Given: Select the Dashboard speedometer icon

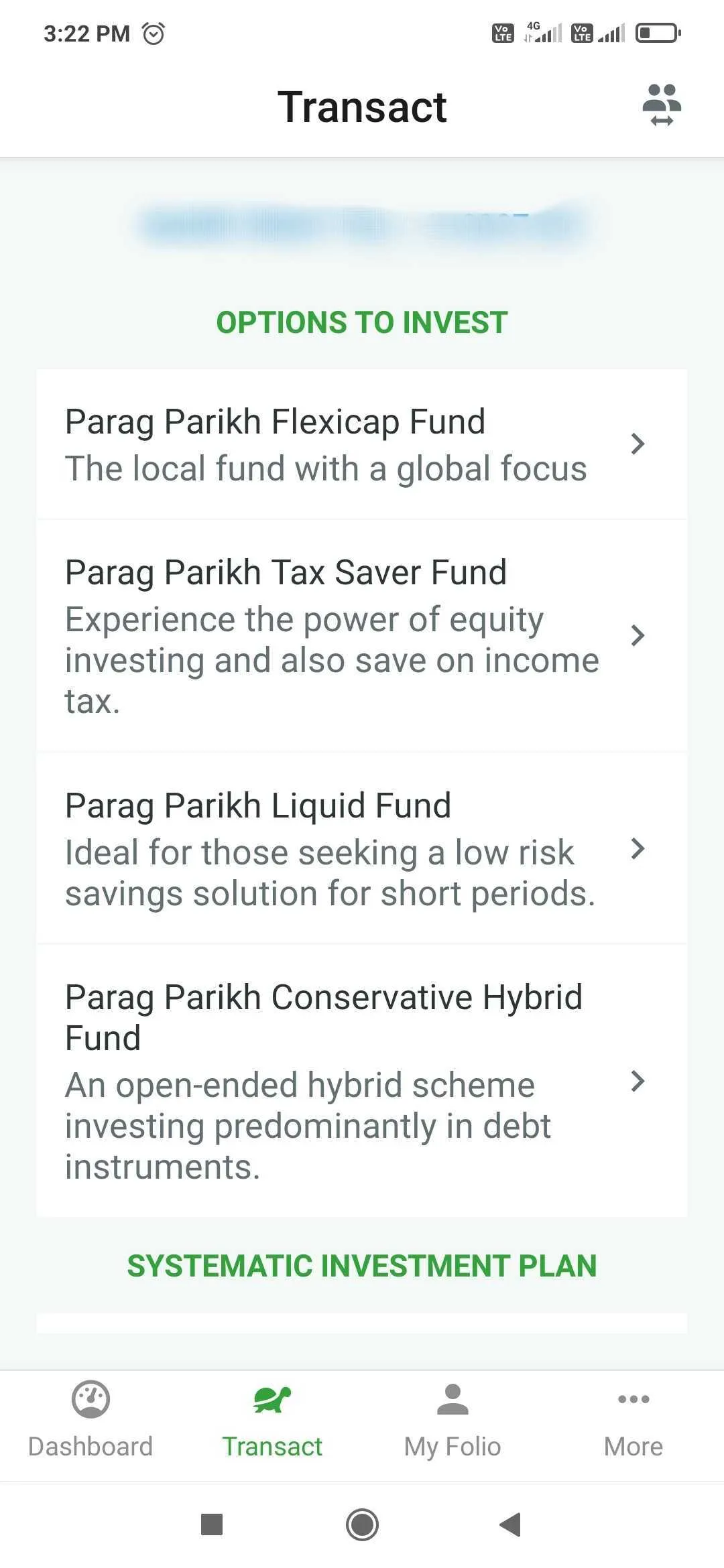Looking at the screenshot, I should point(90,1399).
